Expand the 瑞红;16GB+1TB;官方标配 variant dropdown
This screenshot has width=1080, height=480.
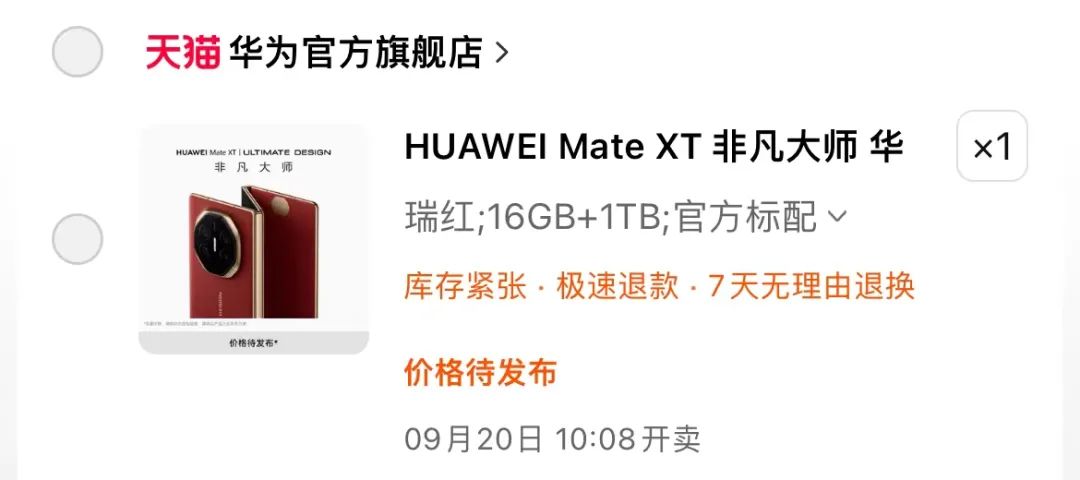(627, 216)
